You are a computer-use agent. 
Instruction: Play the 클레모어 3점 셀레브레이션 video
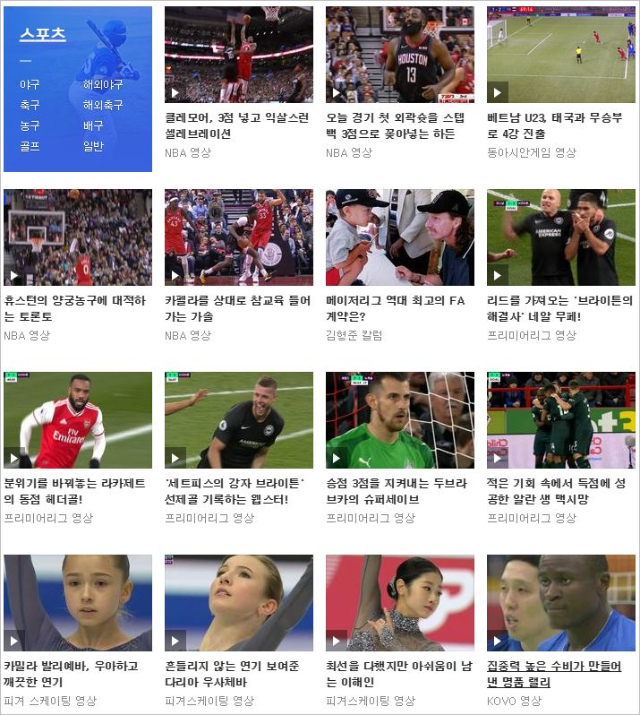coord(238,55)
